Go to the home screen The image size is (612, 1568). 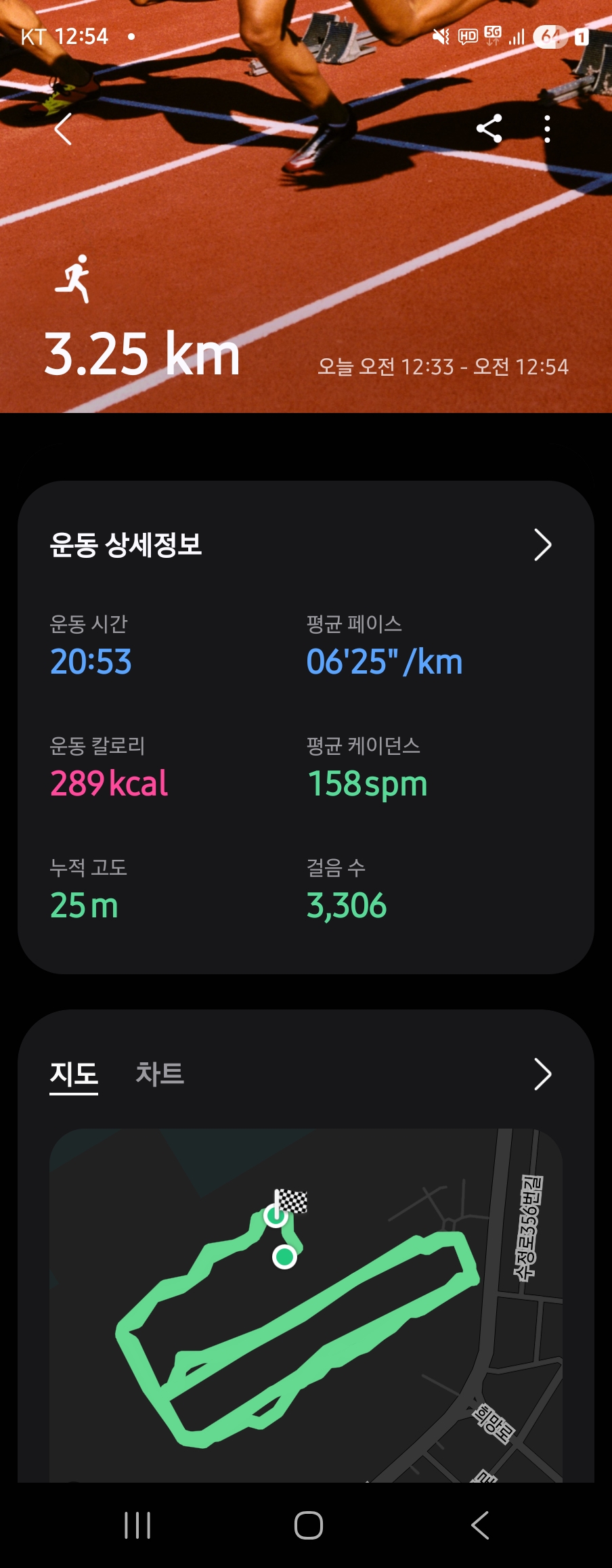click(308, 1525)
